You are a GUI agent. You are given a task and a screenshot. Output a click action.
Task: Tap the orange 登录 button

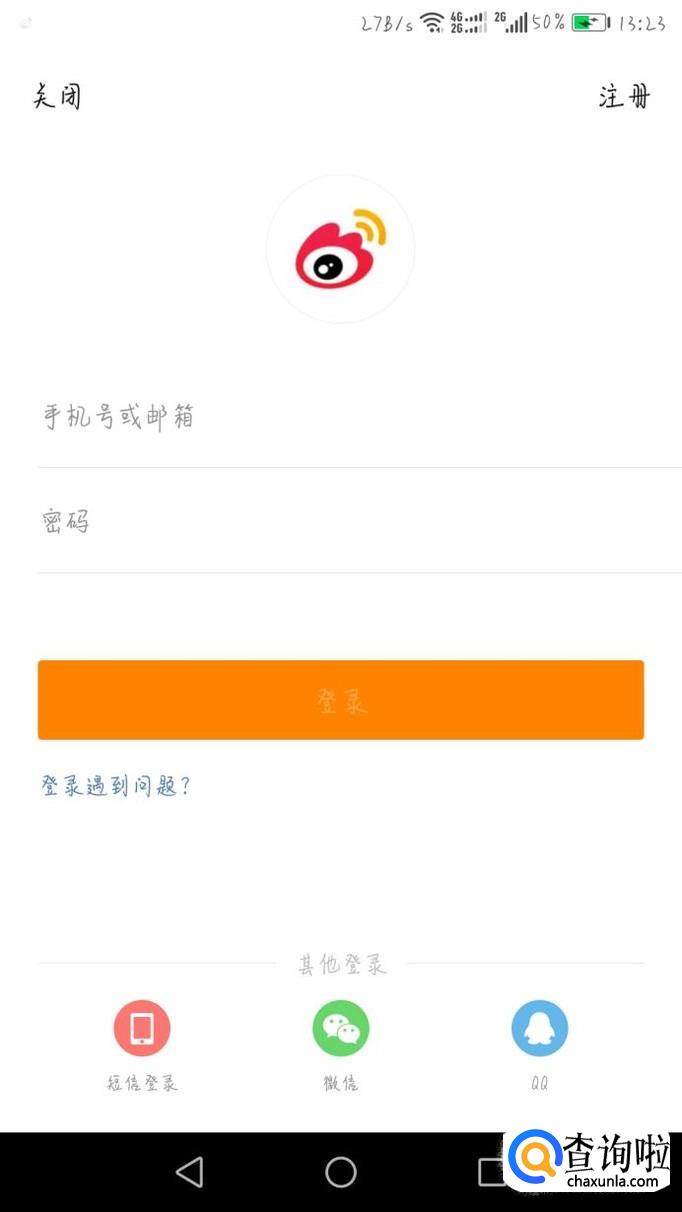(x=341, y=700)
